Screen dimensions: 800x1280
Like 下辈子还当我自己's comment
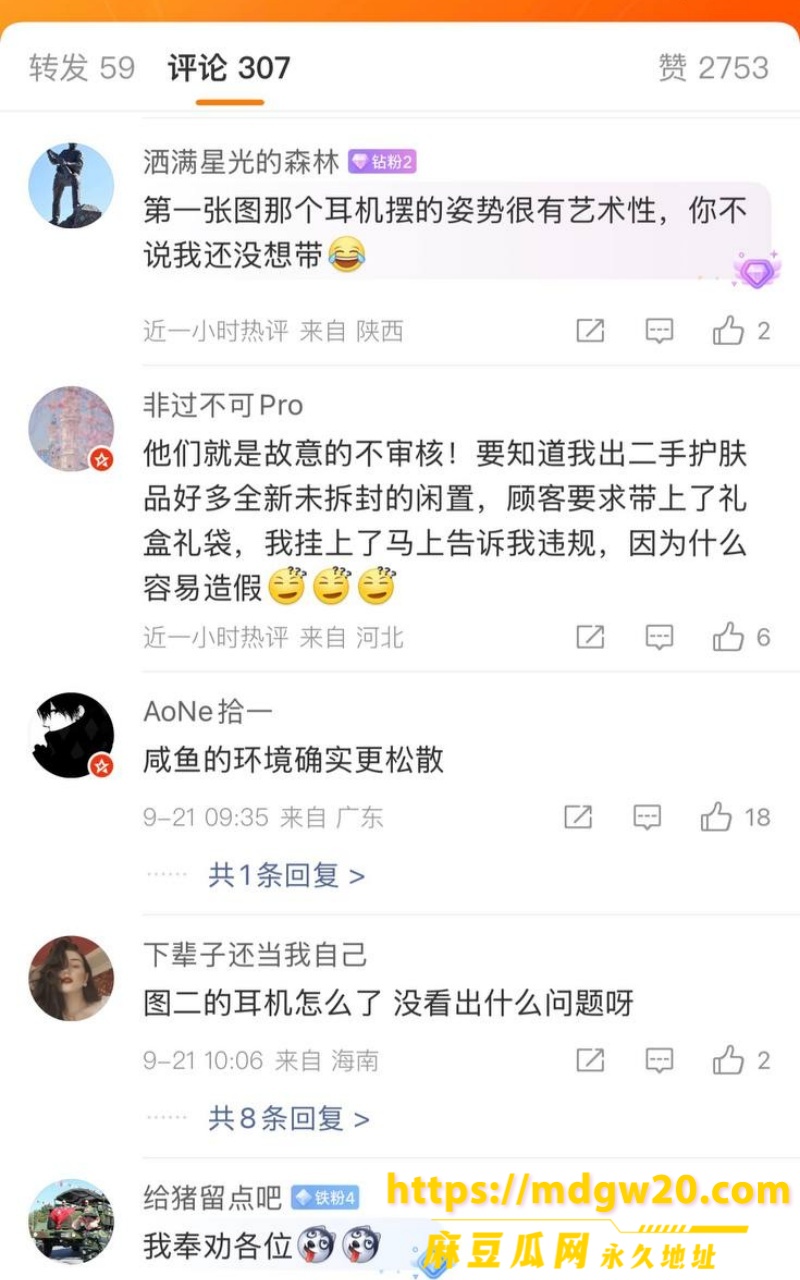click(741, 1060)
